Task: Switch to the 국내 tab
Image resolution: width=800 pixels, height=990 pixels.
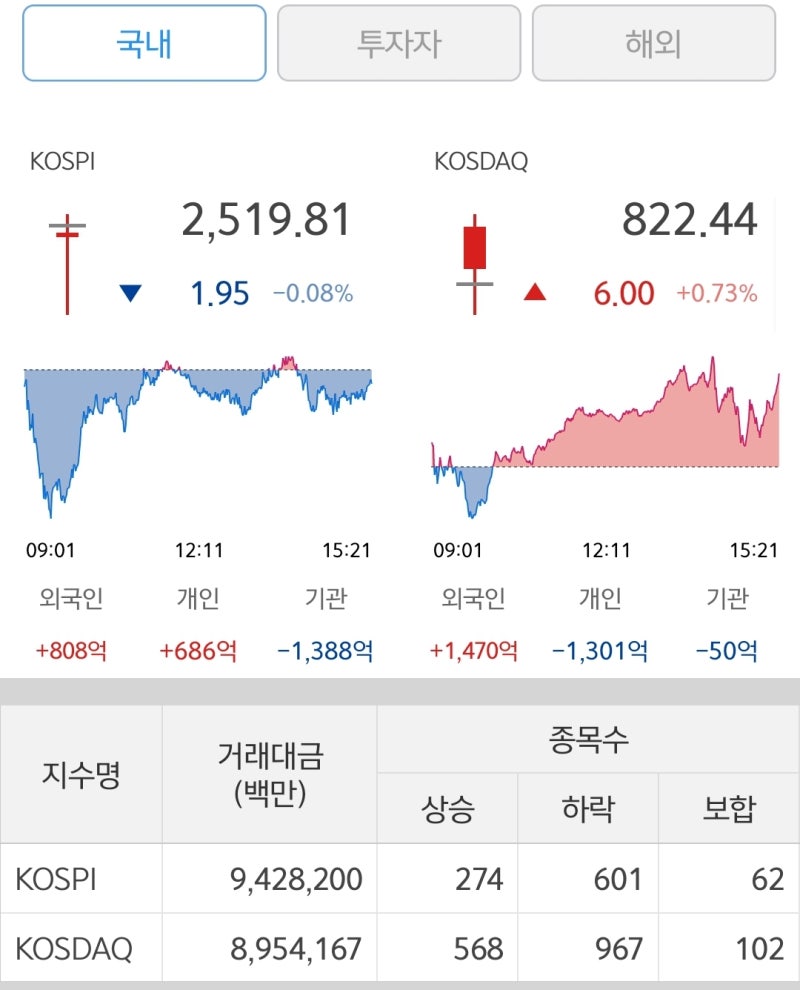Action: pos(142,42)
